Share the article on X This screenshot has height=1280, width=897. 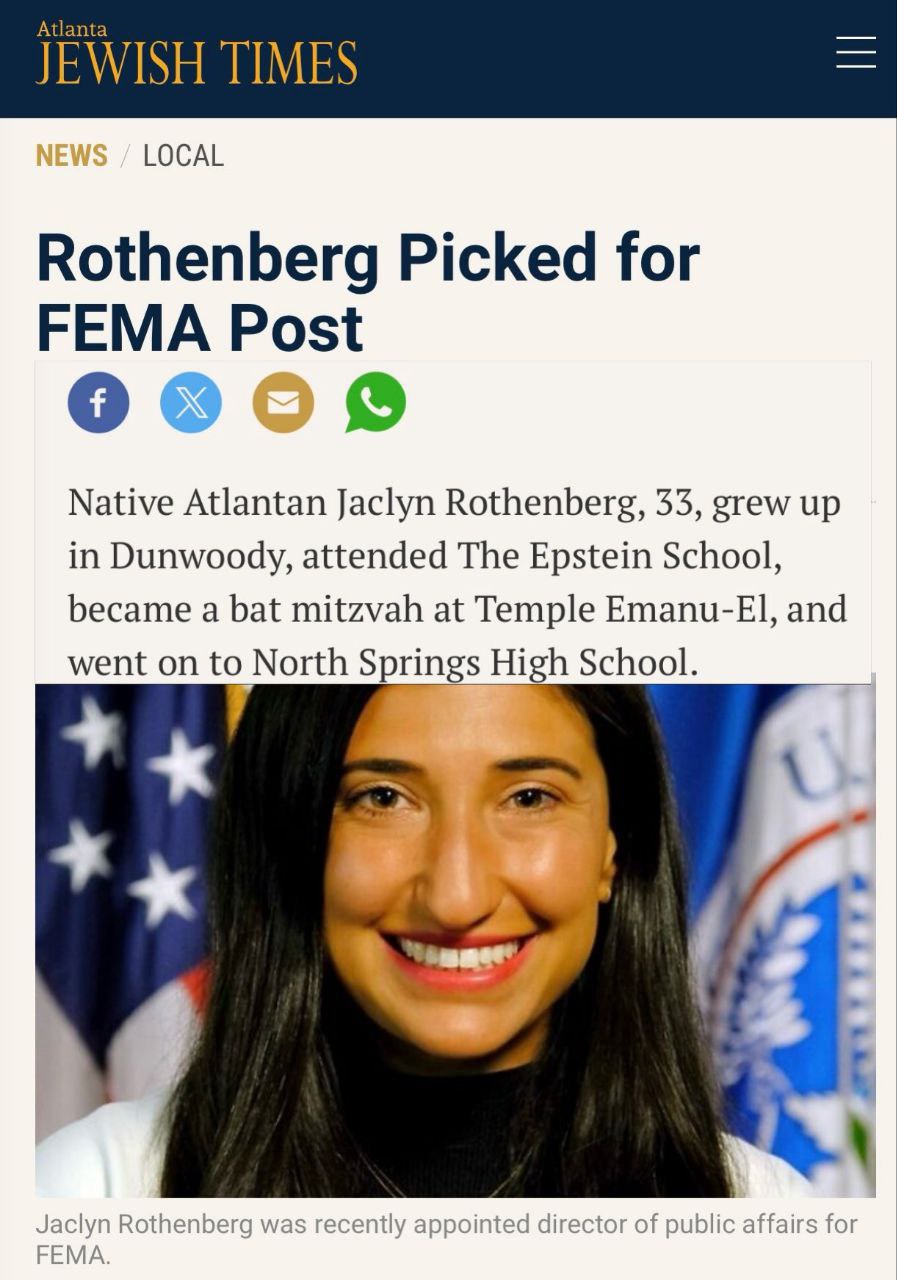(x=191, y=403)
